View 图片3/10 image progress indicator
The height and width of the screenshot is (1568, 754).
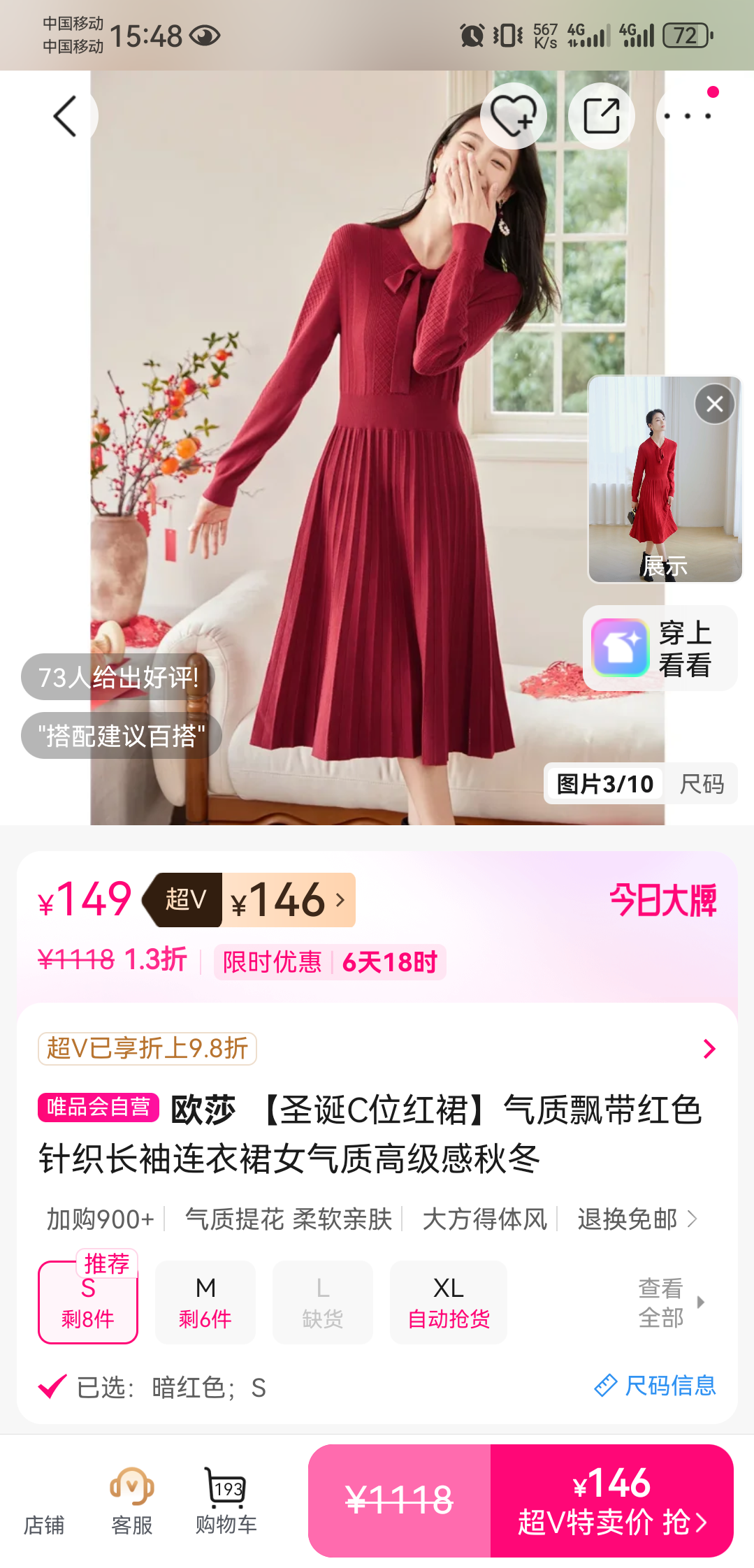coord(604,783)
